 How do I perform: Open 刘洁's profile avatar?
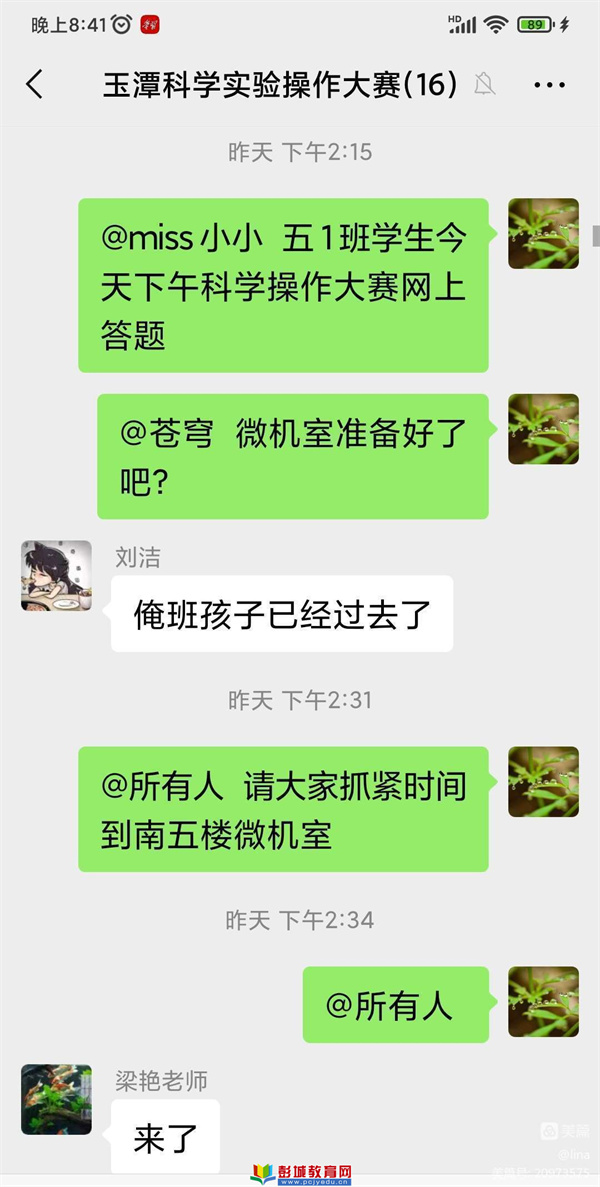click(x=56, y=576)
